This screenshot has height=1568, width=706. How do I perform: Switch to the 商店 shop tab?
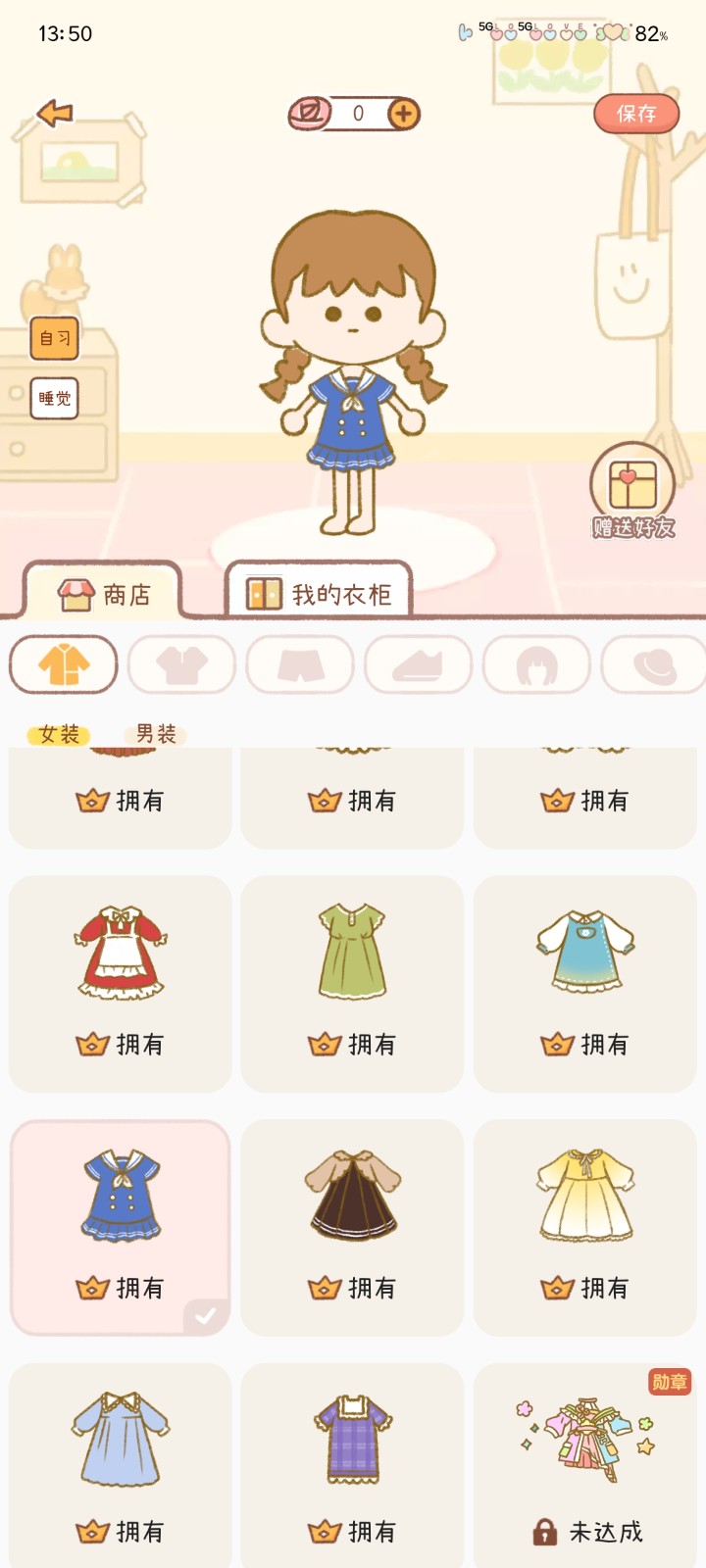[x=104, y=591]
